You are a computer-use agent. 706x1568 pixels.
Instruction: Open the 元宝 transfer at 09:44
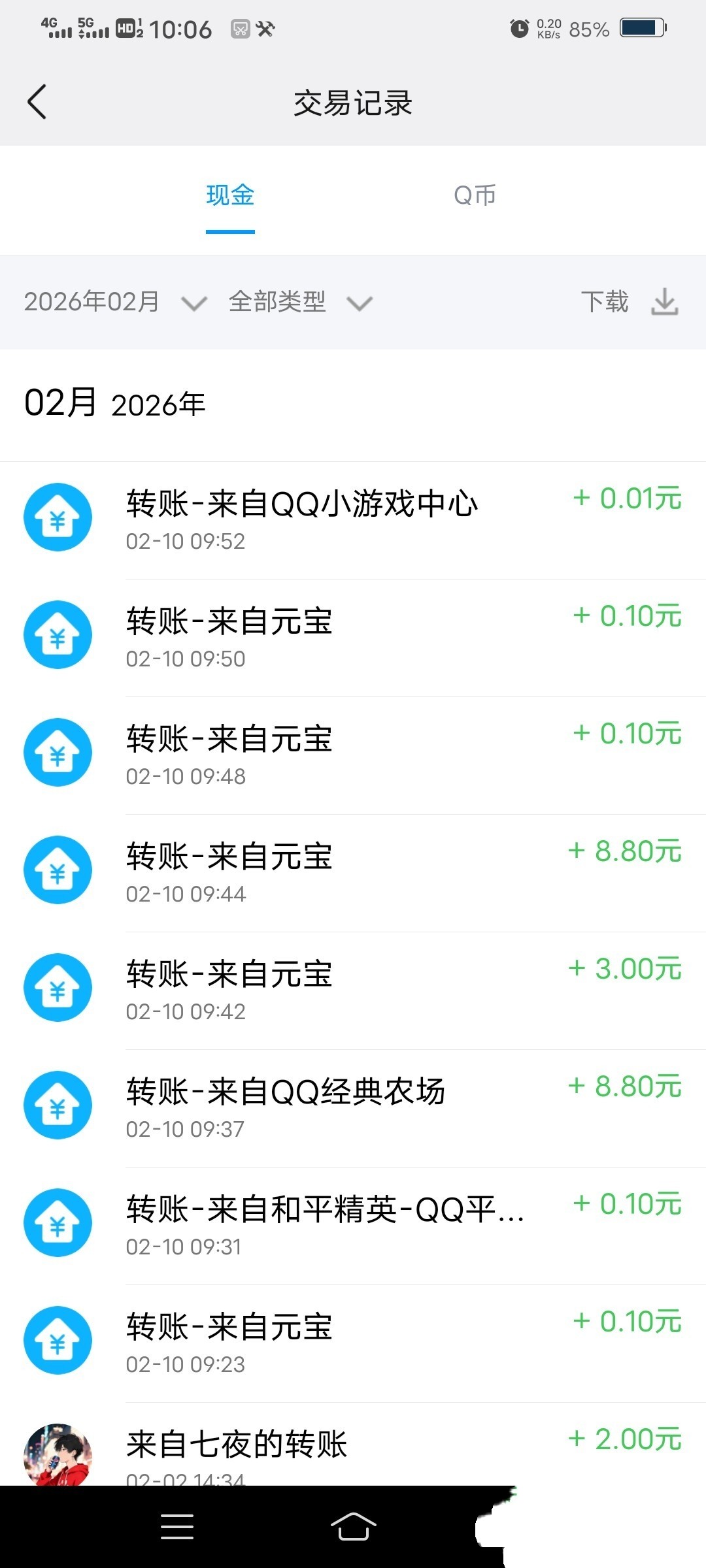click(x=353, y=873)
